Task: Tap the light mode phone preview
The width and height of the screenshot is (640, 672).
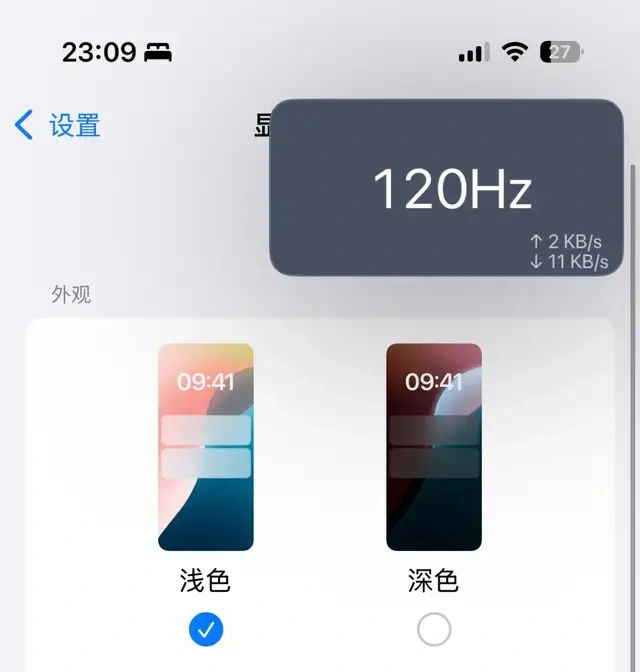Action: coord(206,447)
